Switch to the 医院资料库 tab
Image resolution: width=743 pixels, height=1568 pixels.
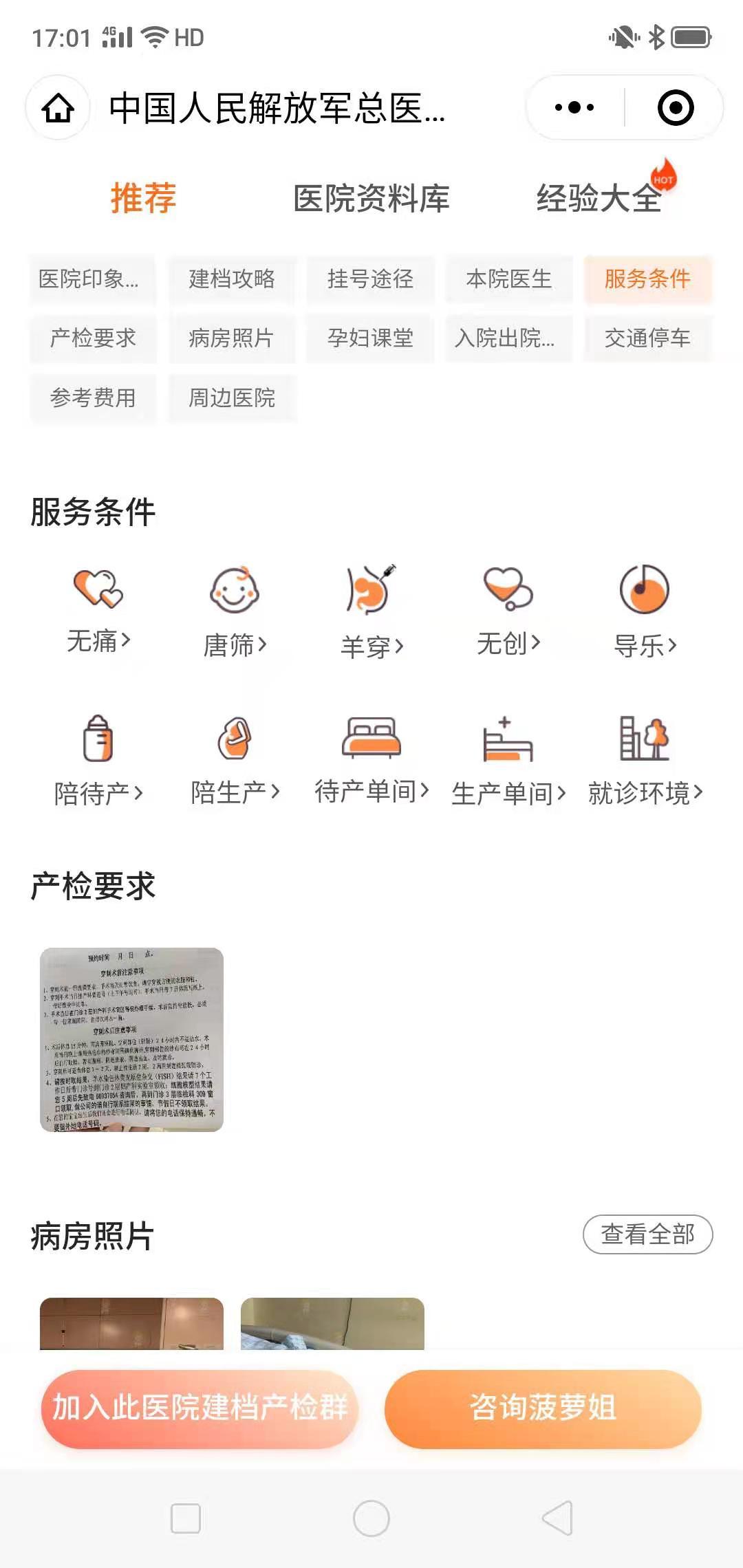371,199
